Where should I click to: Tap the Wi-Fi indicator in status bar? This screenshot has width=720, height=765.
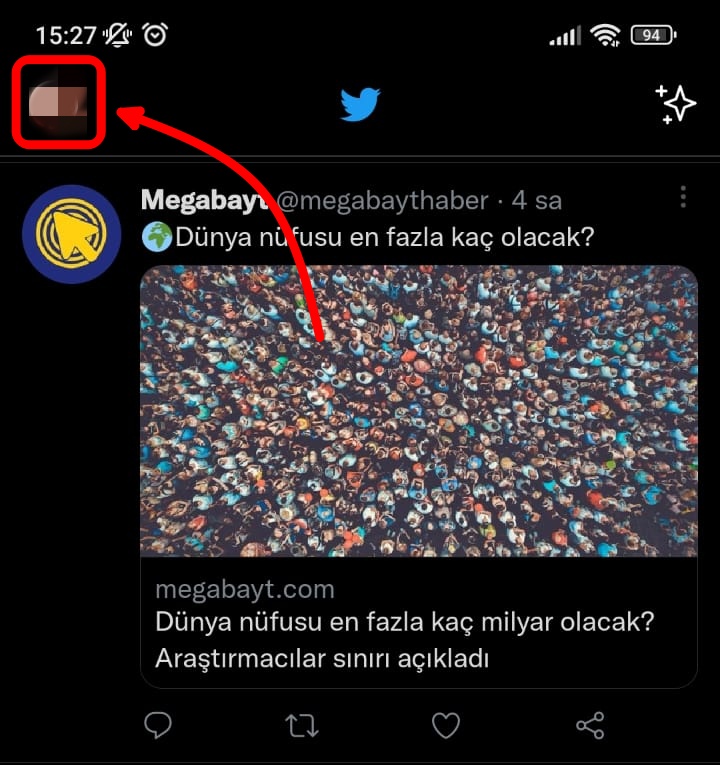pos(606,32)
